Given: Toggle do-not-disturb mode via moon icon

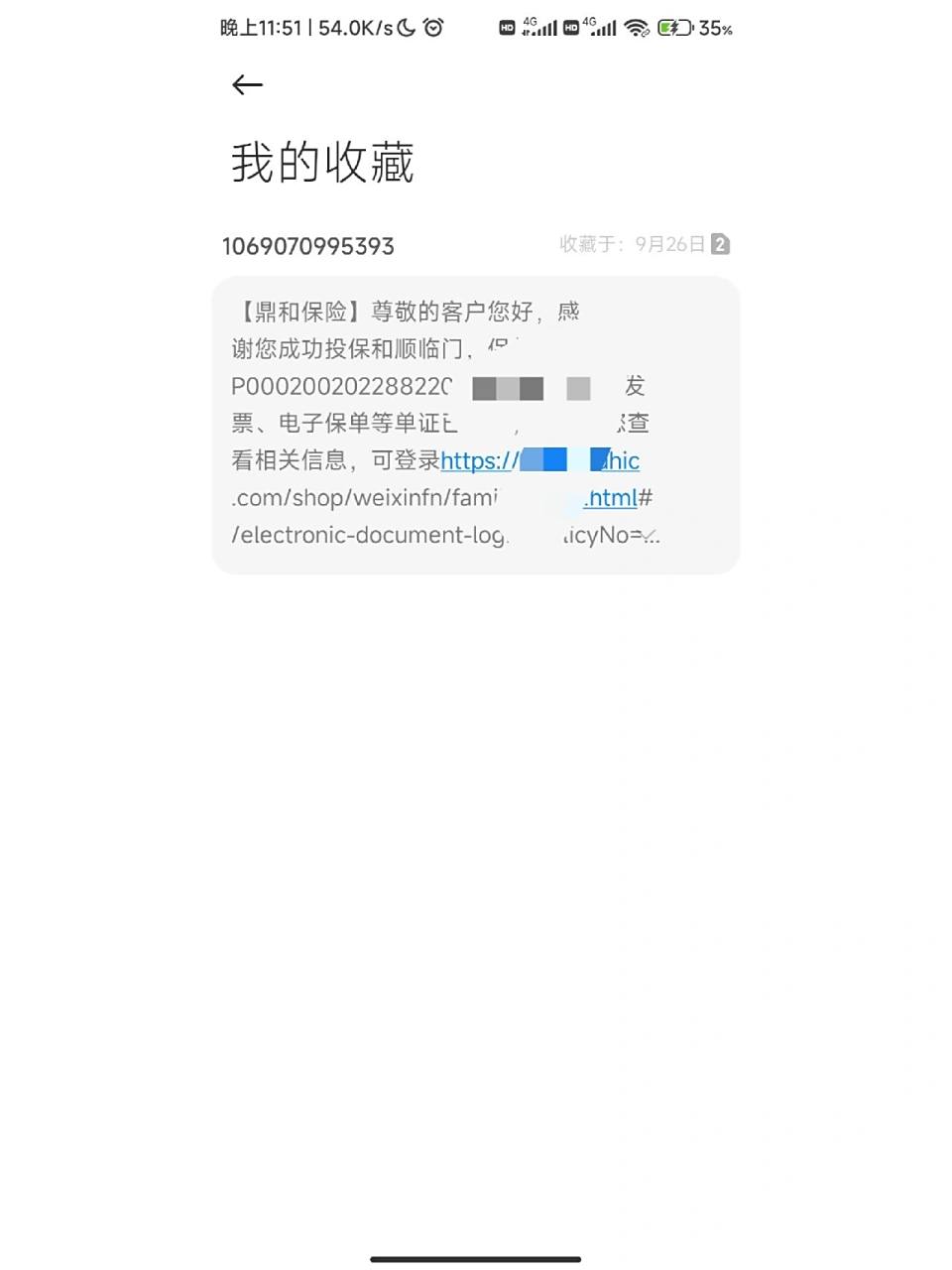Looking at the screenshot, I should coord(405,30).
